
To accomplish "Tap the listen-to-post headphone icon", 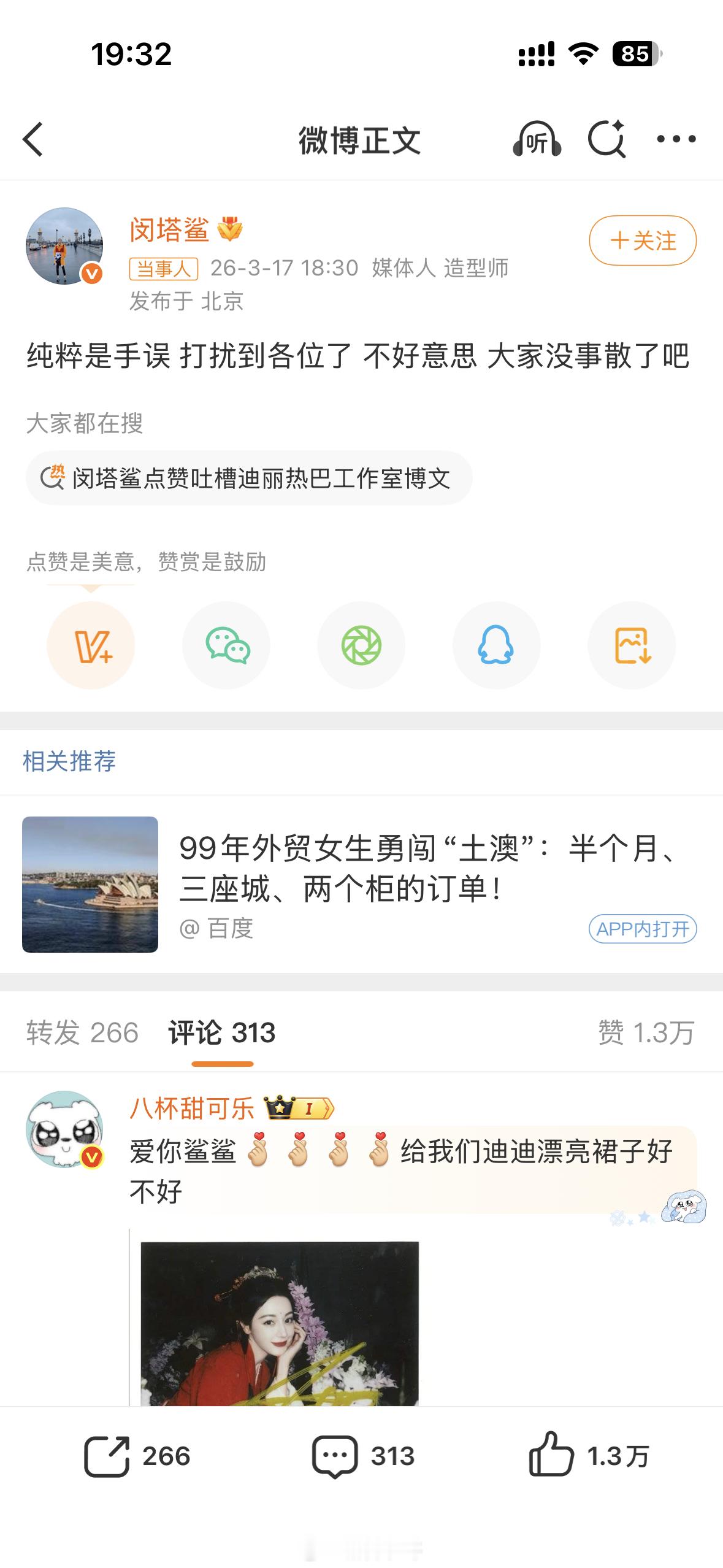I will tap(537, 140).
